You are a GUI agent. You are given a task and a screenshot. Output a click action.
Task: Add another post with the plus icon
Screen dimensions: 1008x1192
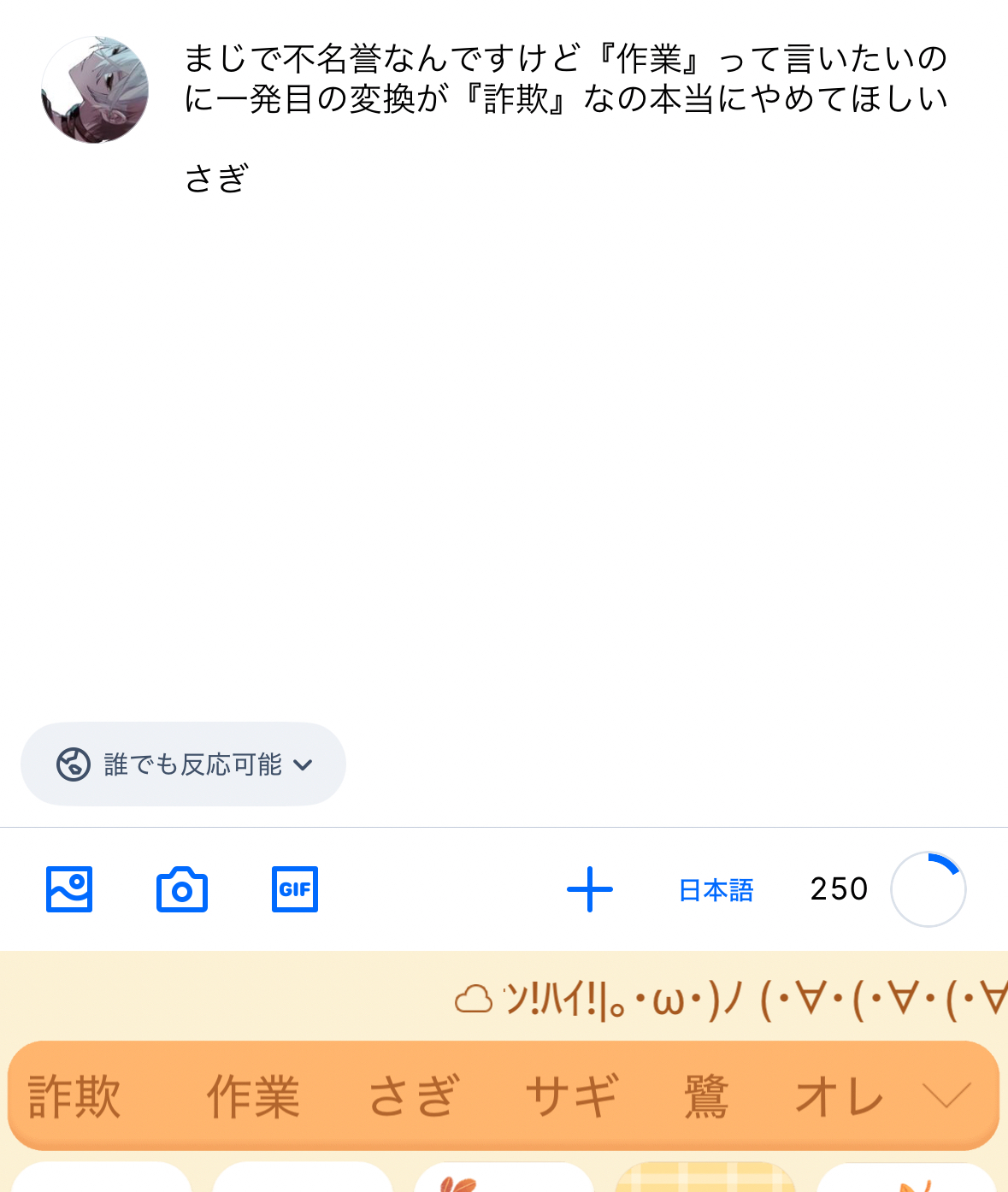coord(590,889)
